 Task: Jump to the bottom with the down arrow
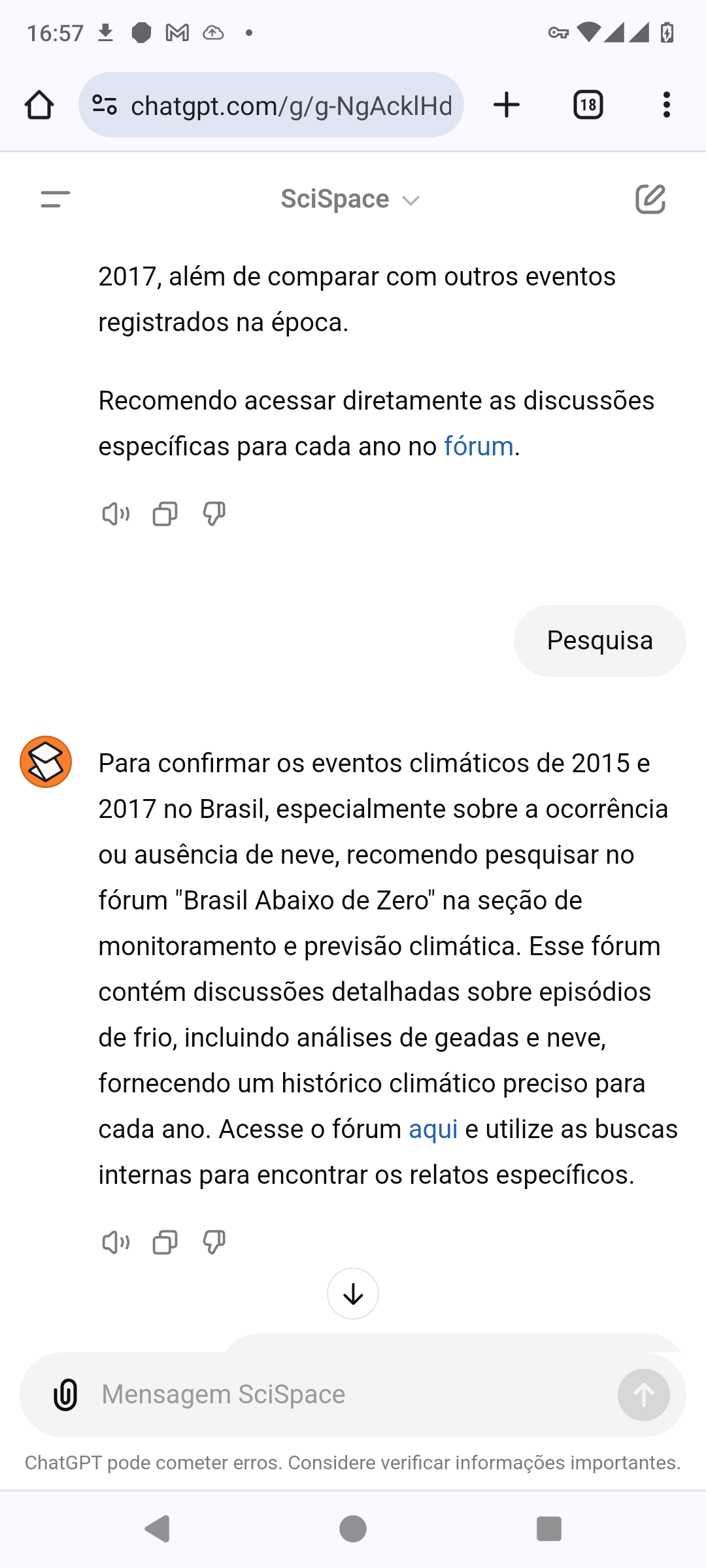click(x=353, y=1294)
